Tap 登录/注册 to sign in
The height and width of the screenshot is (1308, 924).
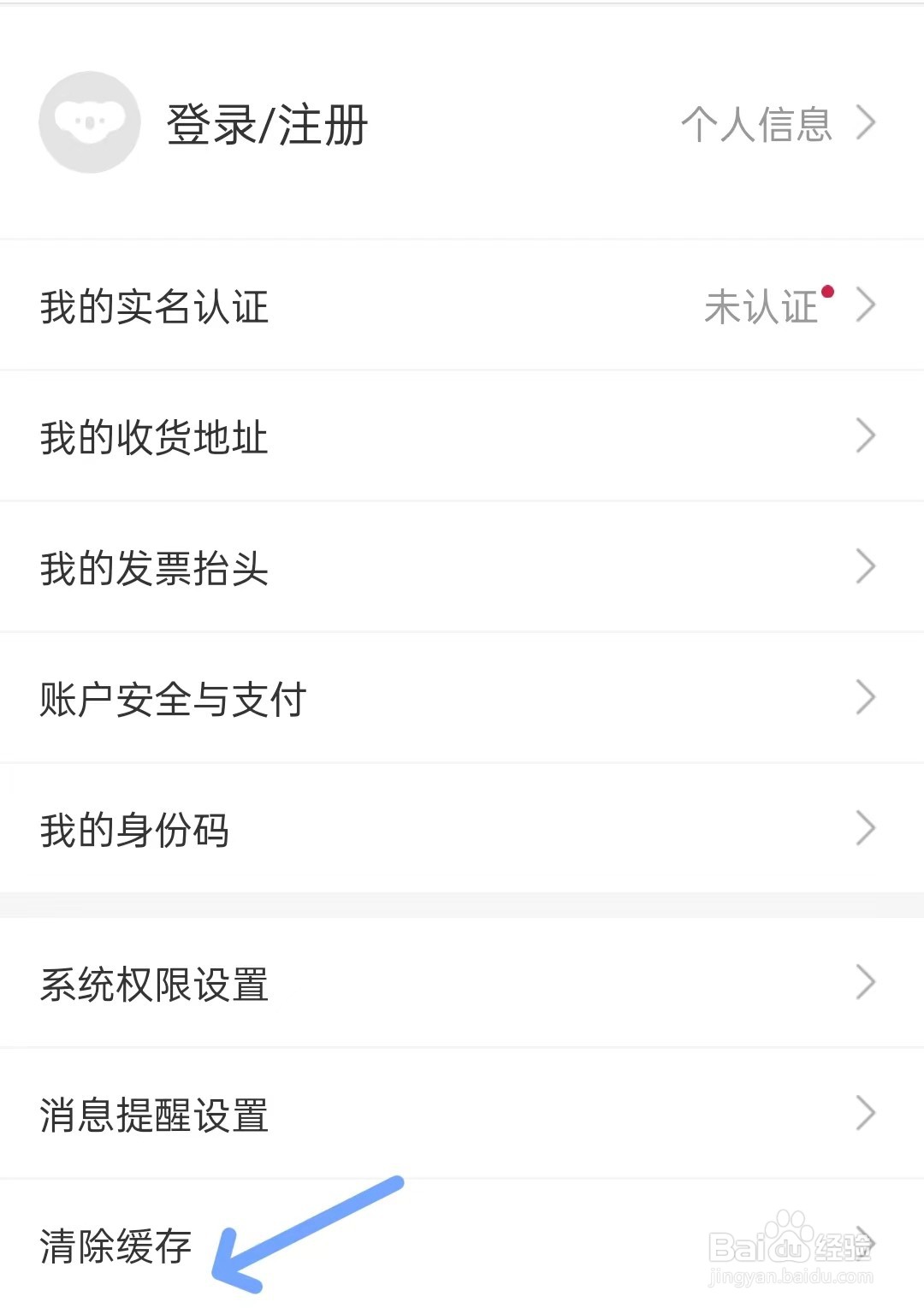267,125
